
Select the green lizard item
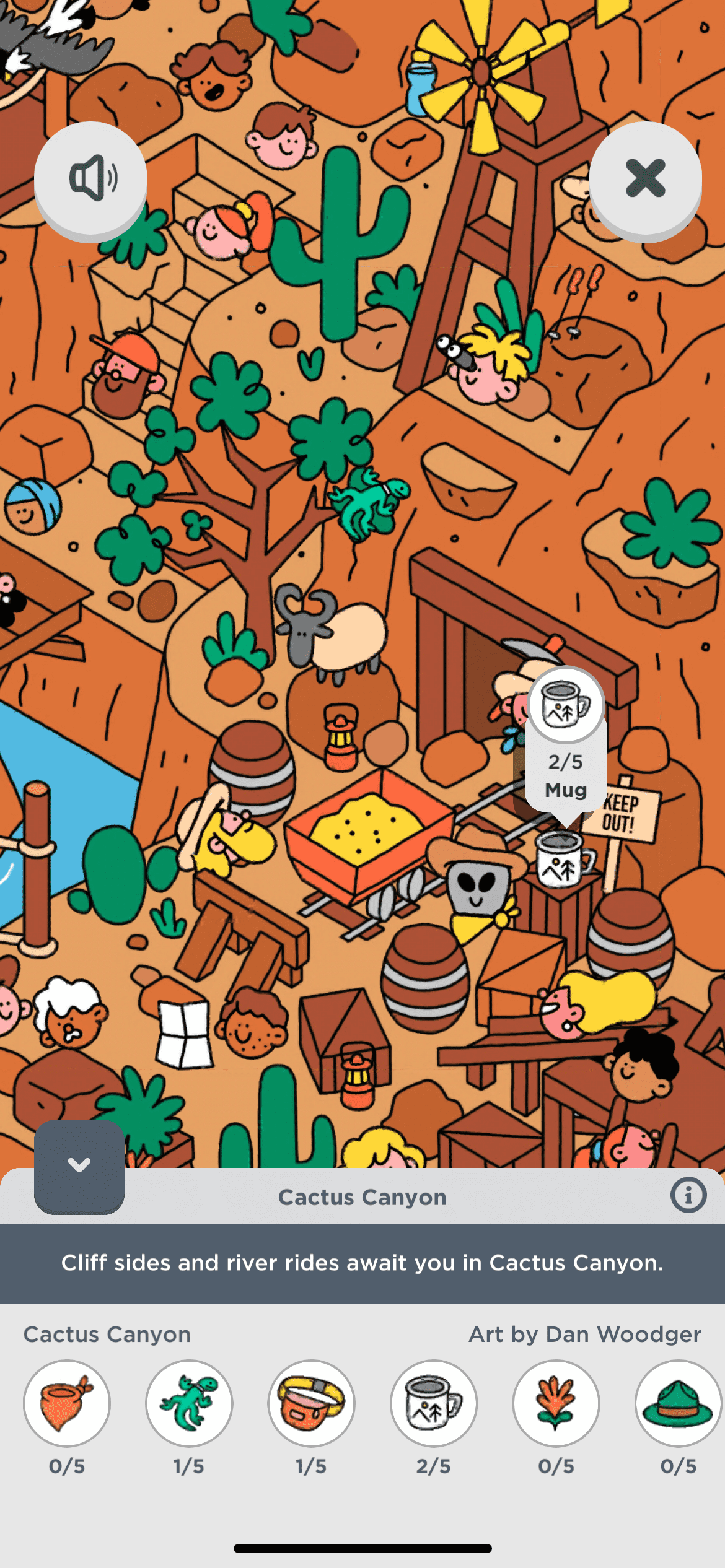point(189,1403)
